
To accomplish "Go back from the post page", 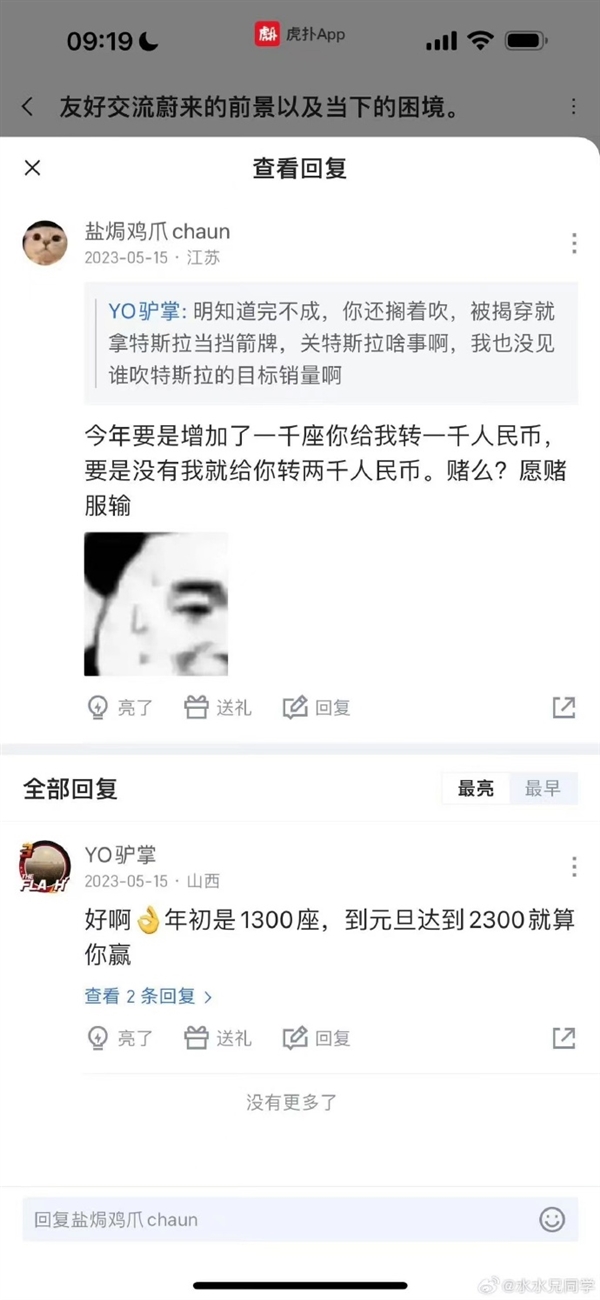I will coord(27,107).
